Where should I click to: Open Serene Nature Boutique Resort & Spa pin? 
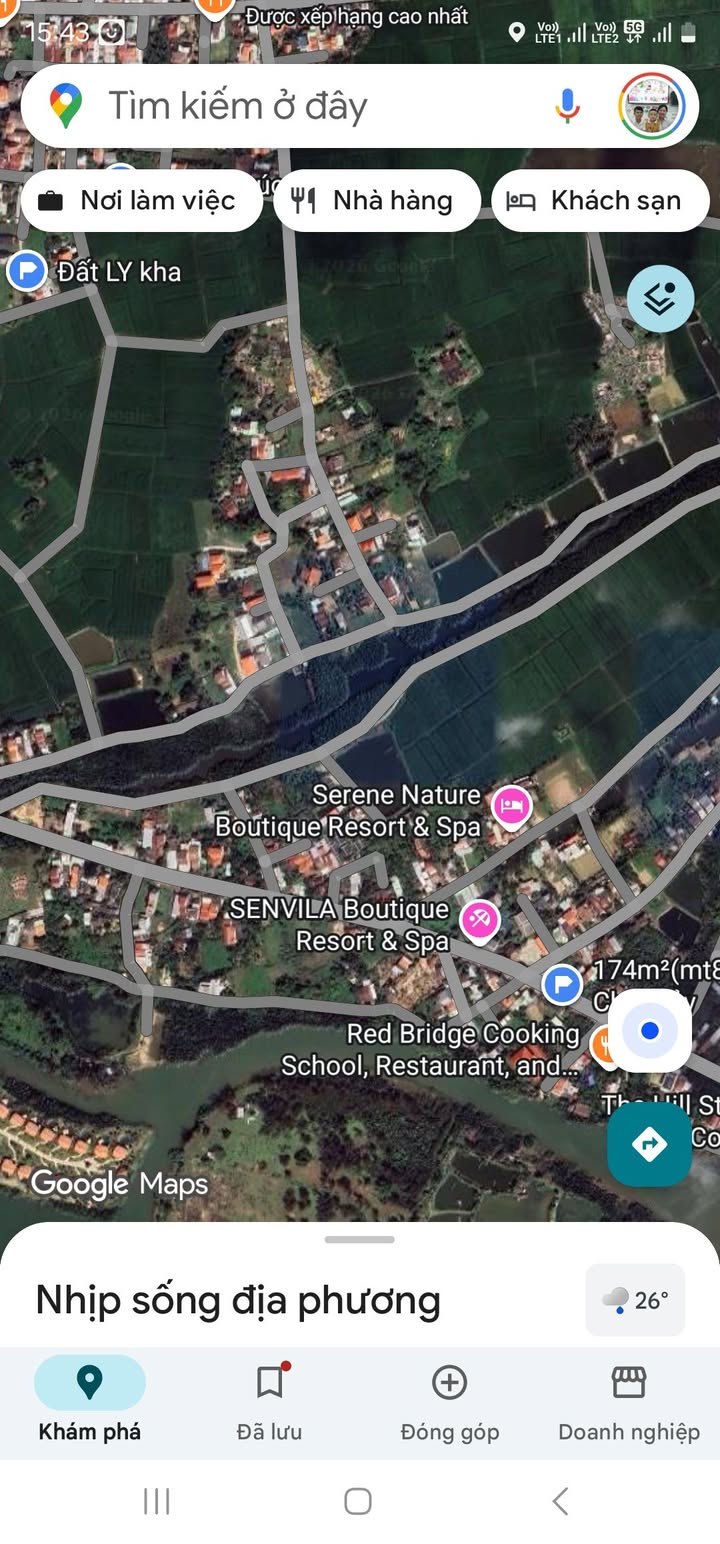tap(512, 805)
